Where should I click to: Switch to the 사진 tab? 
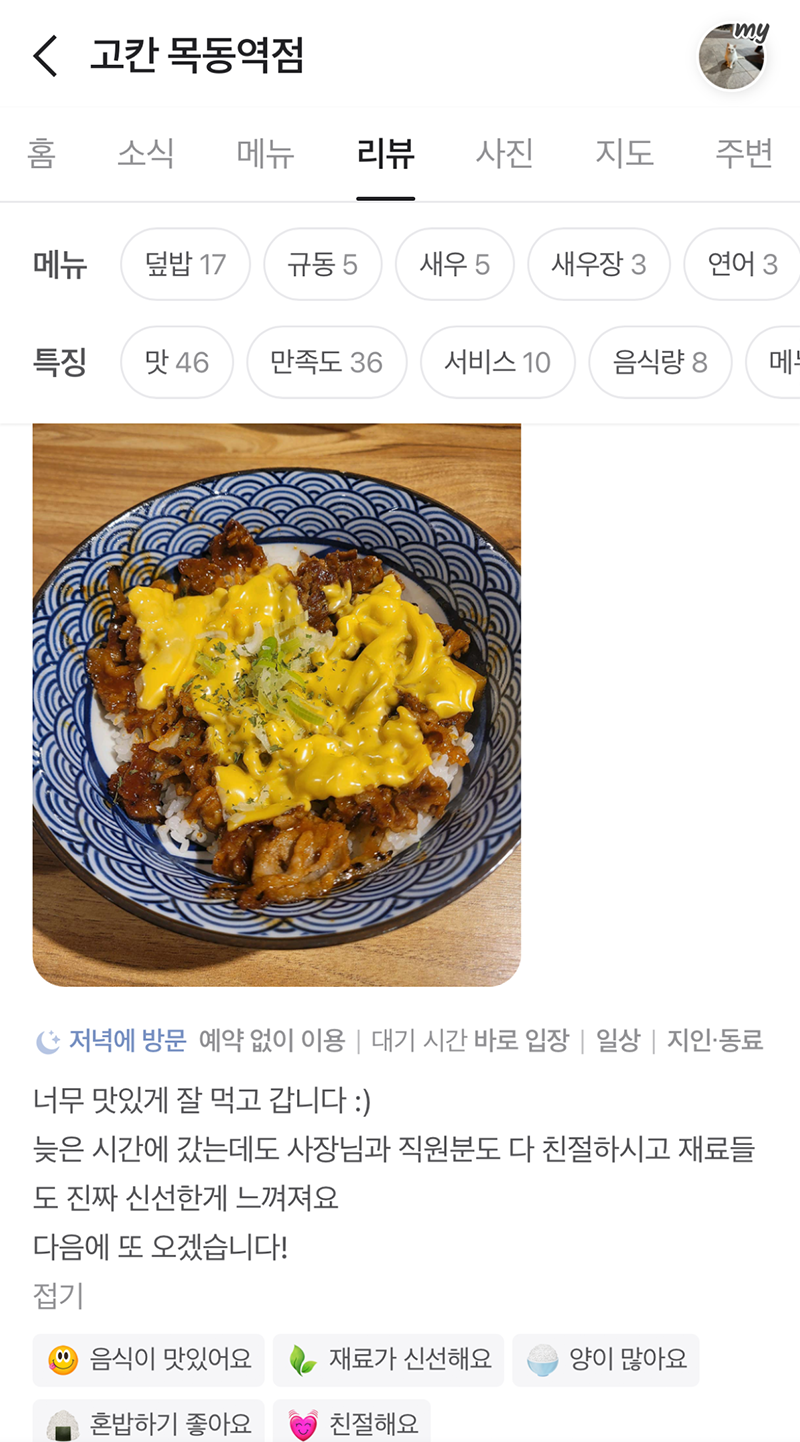[x=504, y=154]
